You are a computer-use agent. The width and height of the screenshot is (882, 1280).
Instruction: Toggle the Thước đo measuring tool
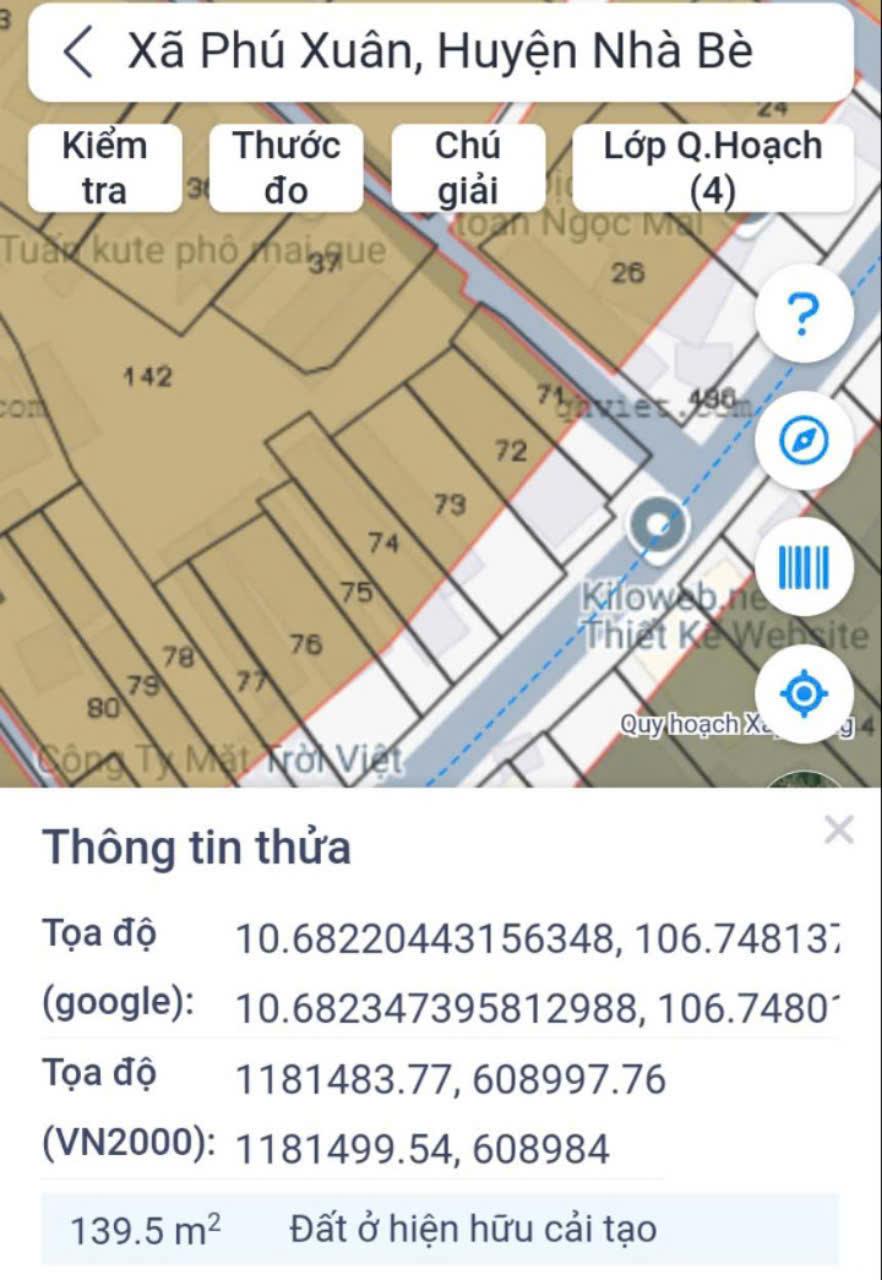click(285, 166)
